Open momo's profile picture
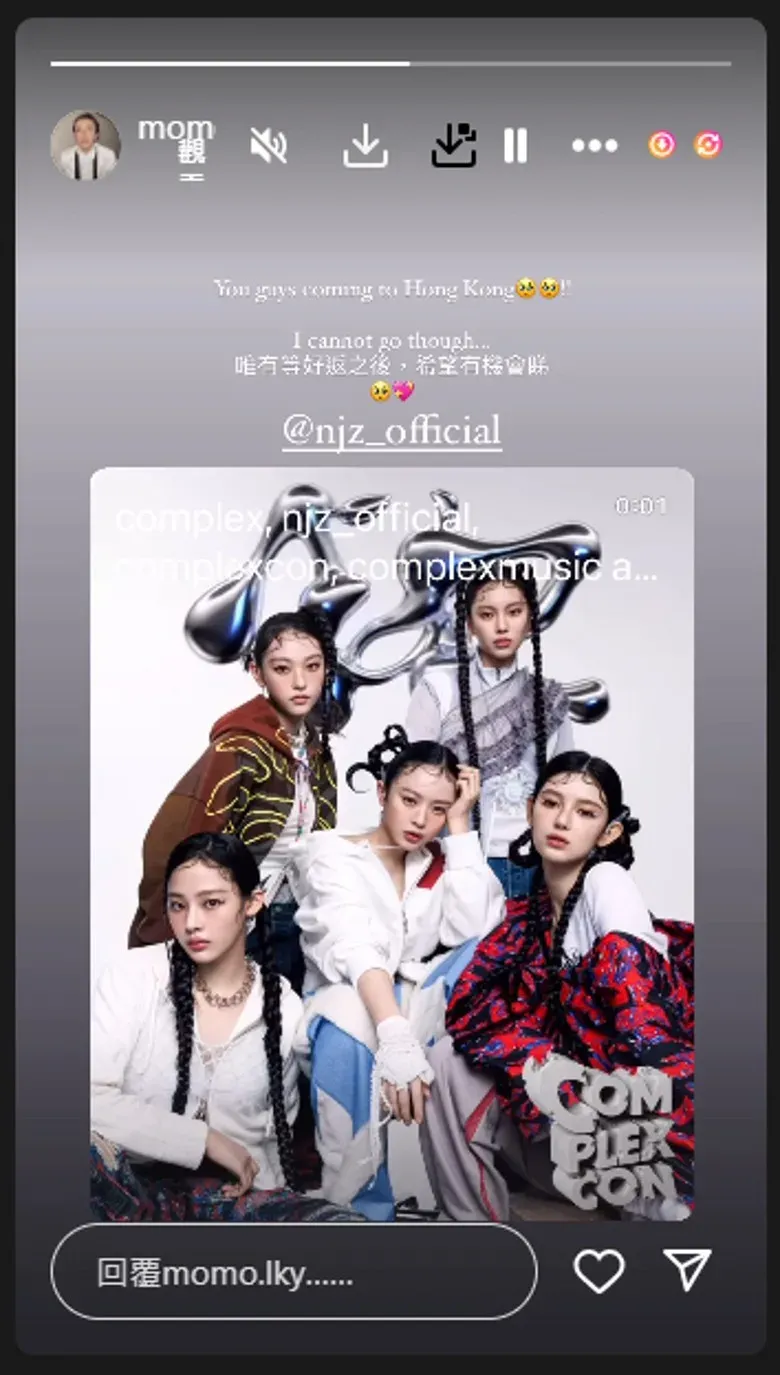The height and width of the screenshot is (1375, 780). point(86,146)
